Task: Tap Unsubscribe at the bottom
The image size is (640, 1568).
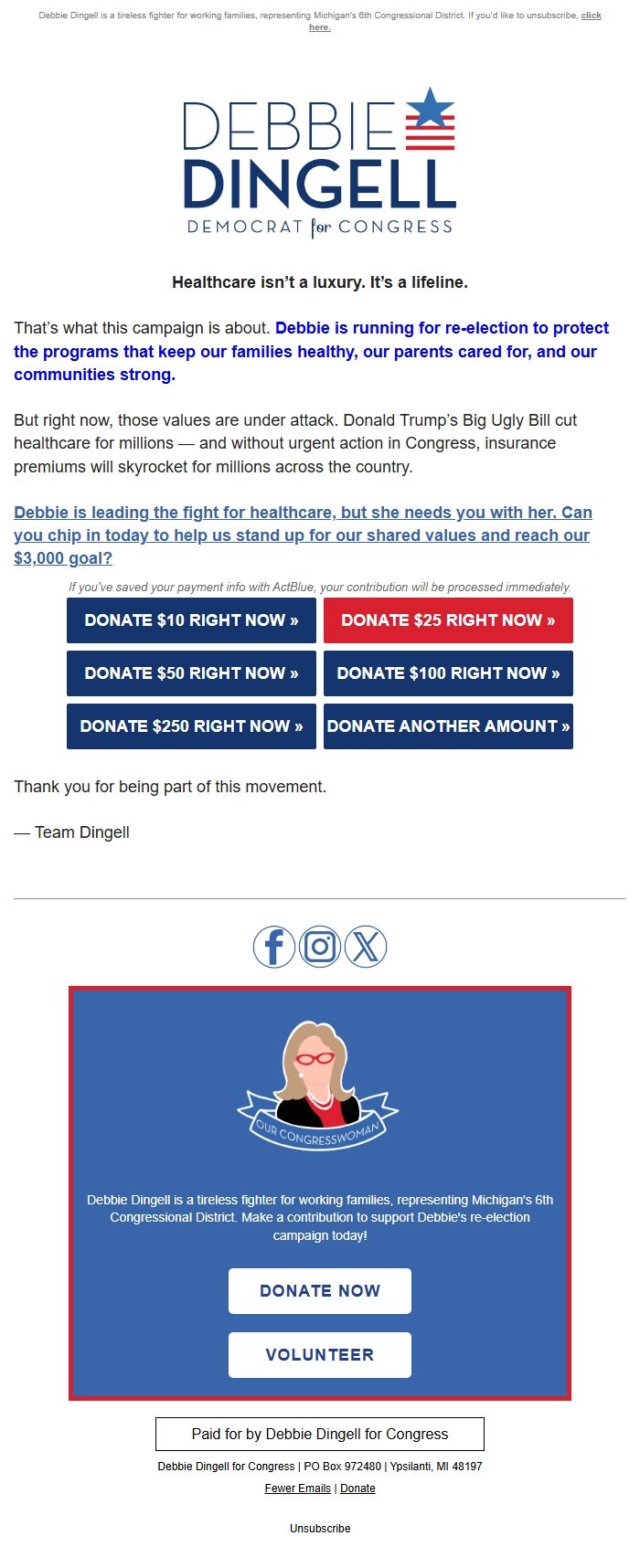Action: coord(320,1529)
